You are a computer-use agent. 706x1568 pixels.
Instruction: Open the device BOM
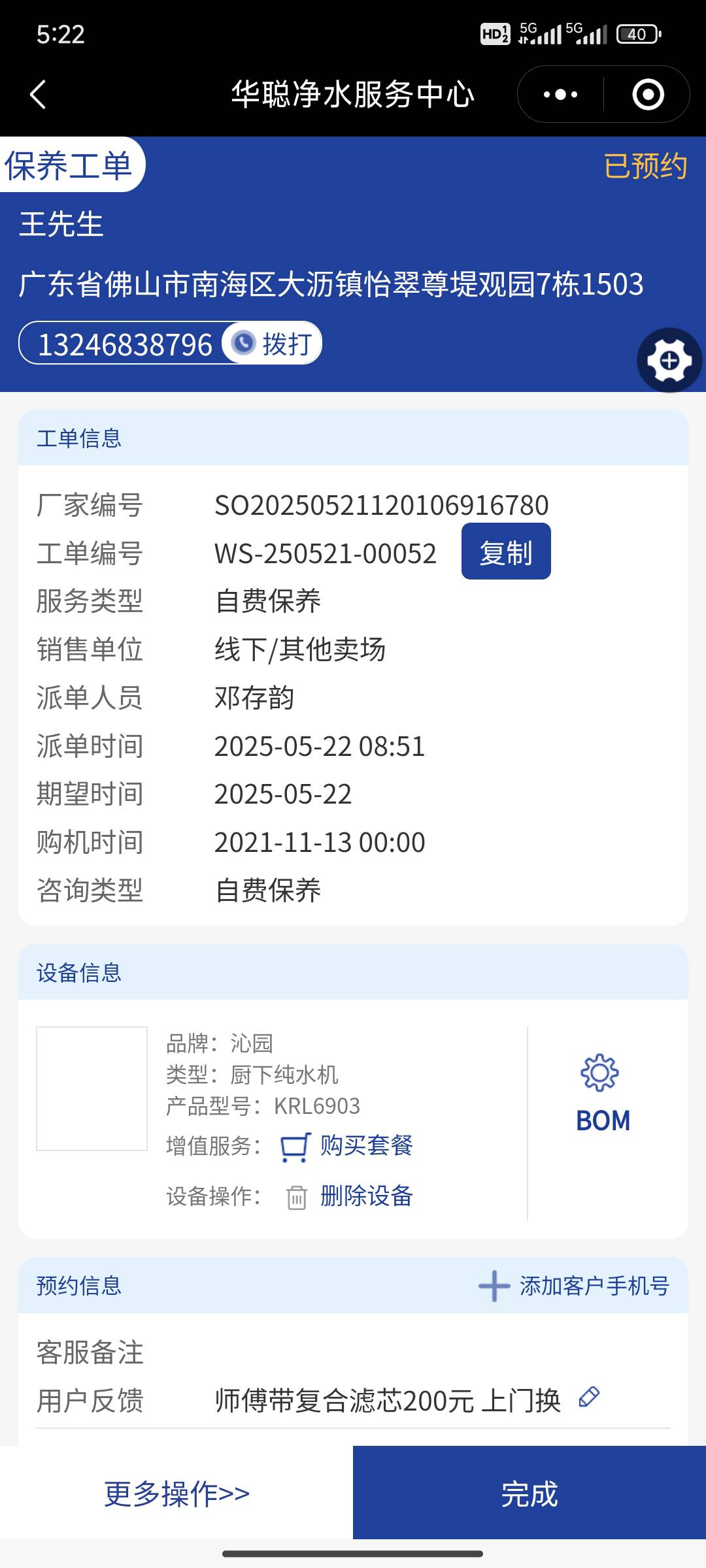(602, 1094)
